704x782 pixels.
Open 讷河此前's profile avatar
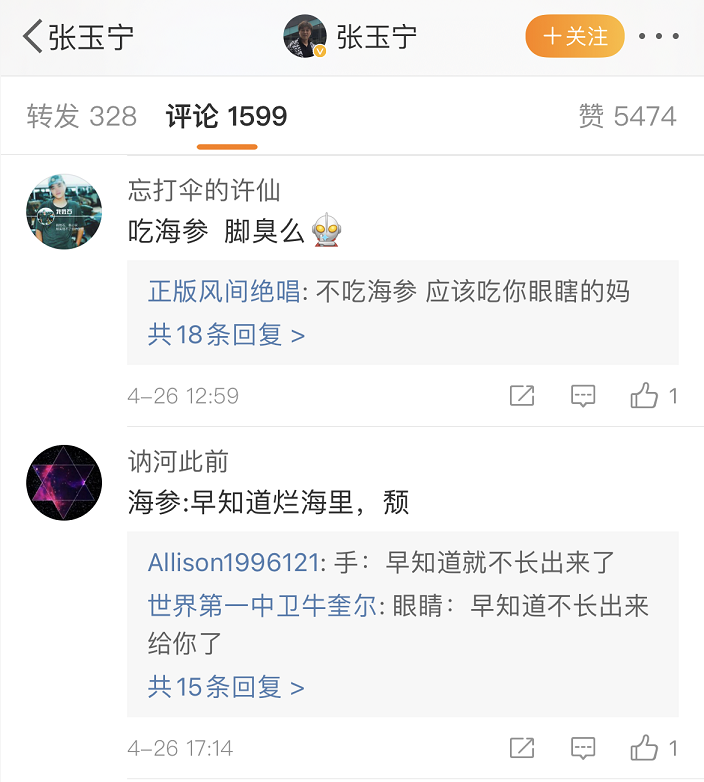(x=64, y=483)
